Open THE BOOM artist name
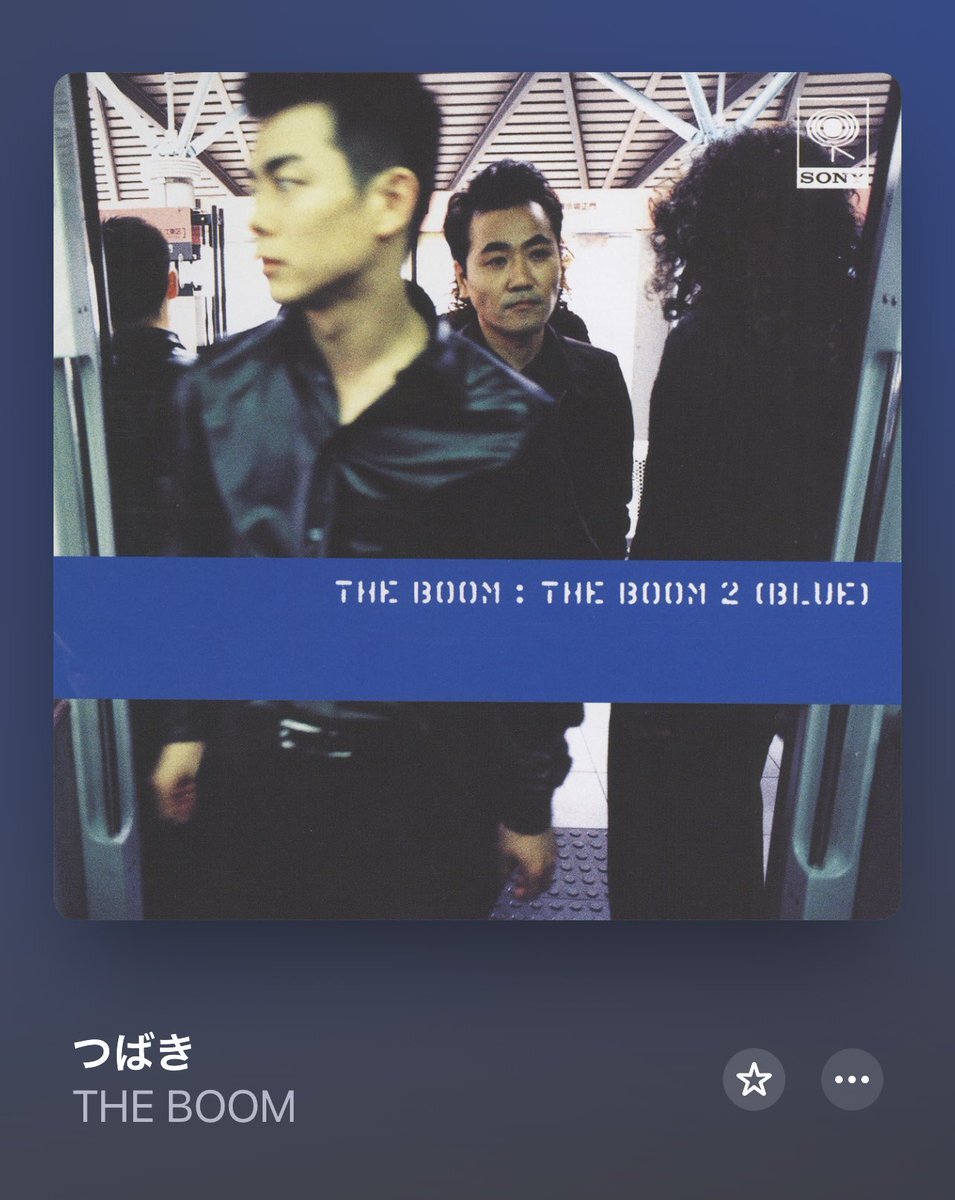955x1200 pixels. 184,1107
